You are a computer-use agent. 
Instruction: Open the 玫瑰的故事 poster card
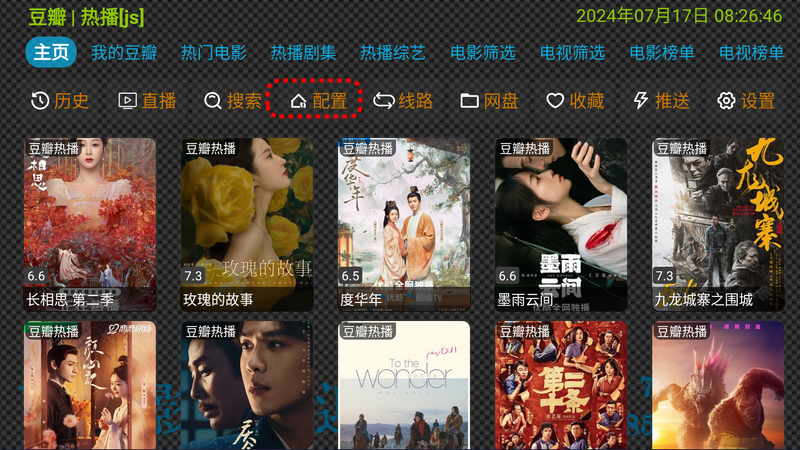[x=247, y=224]
